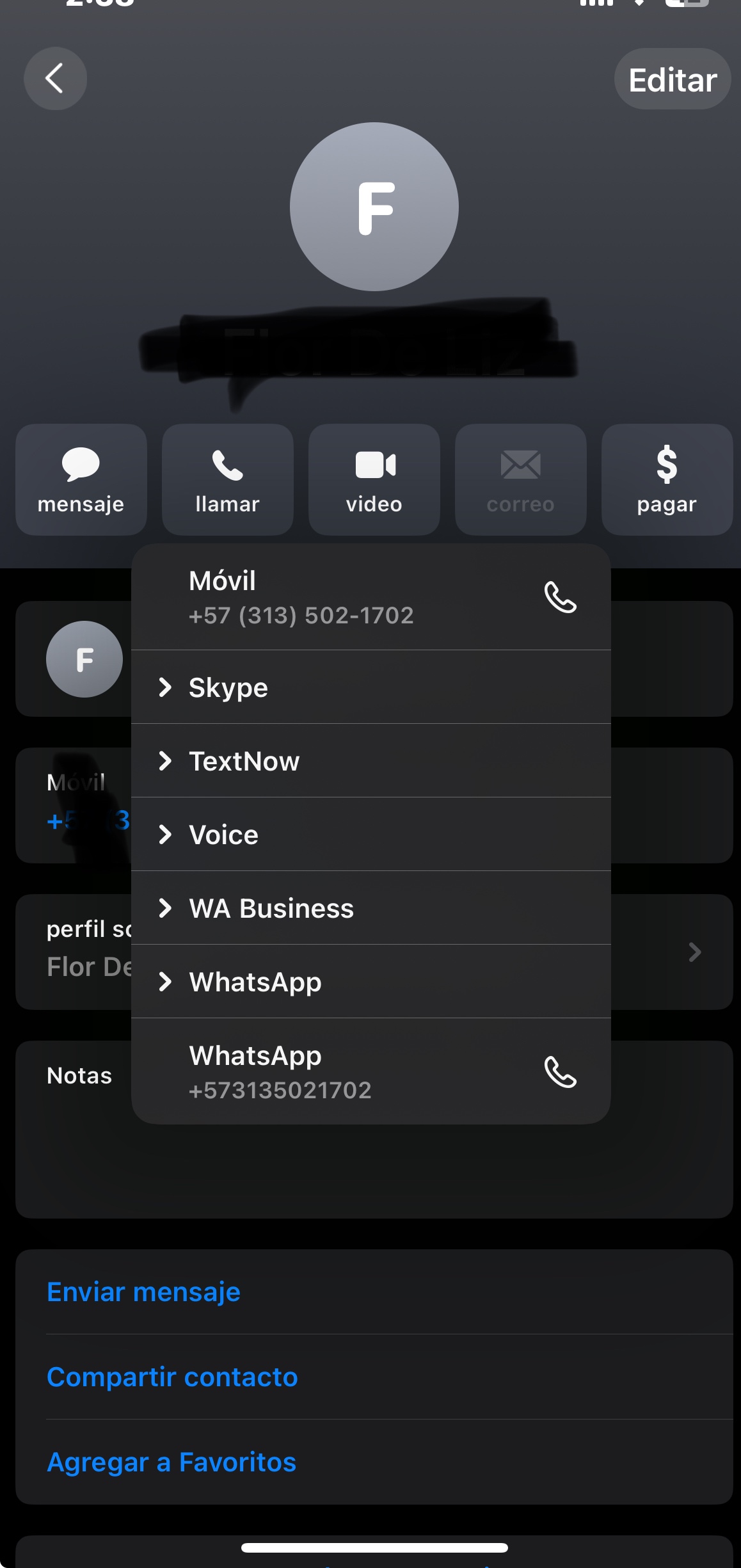Expand the WA Business option

(x=371, y=908)
